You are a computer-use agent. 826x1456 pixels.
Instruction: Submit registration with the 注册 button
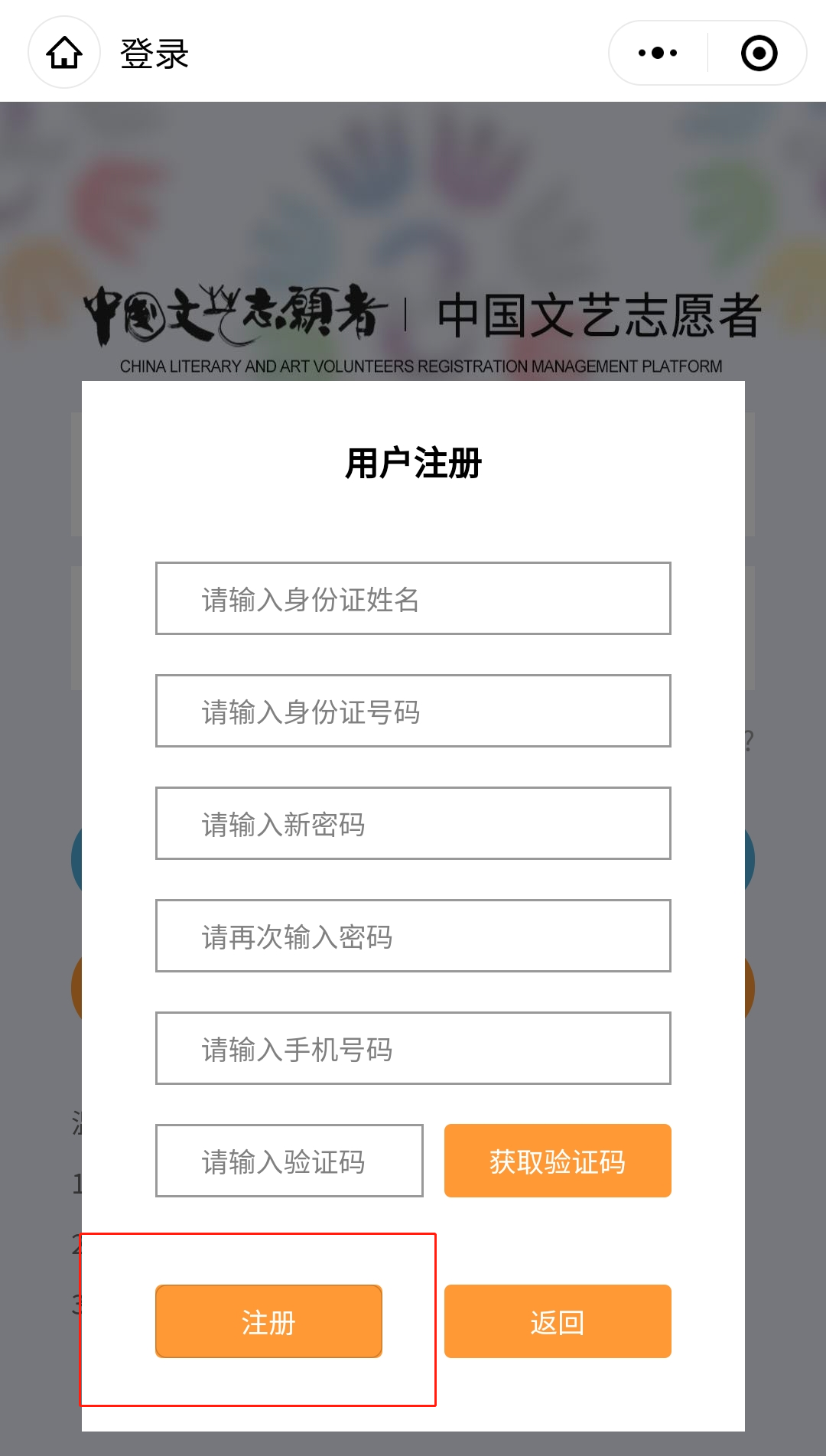[x=268, y=1321]
